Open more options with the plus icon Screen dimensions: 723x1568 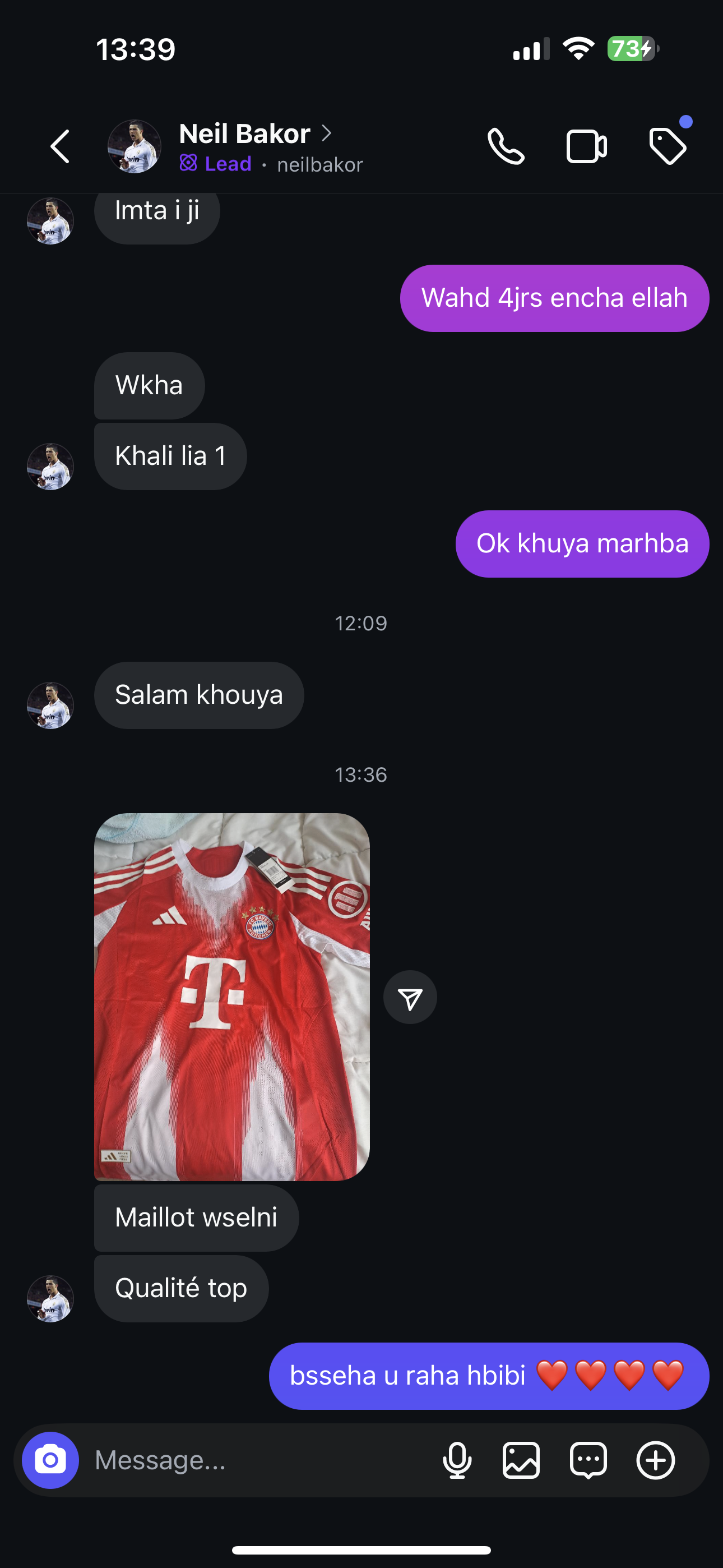655,1460
